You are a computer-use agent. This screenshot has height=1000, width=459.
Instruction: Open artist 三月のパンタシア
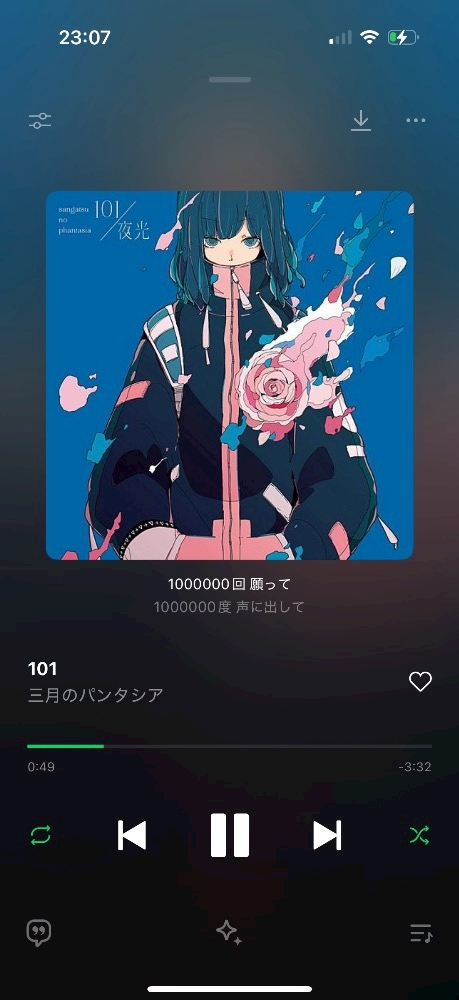click(96, 695)
